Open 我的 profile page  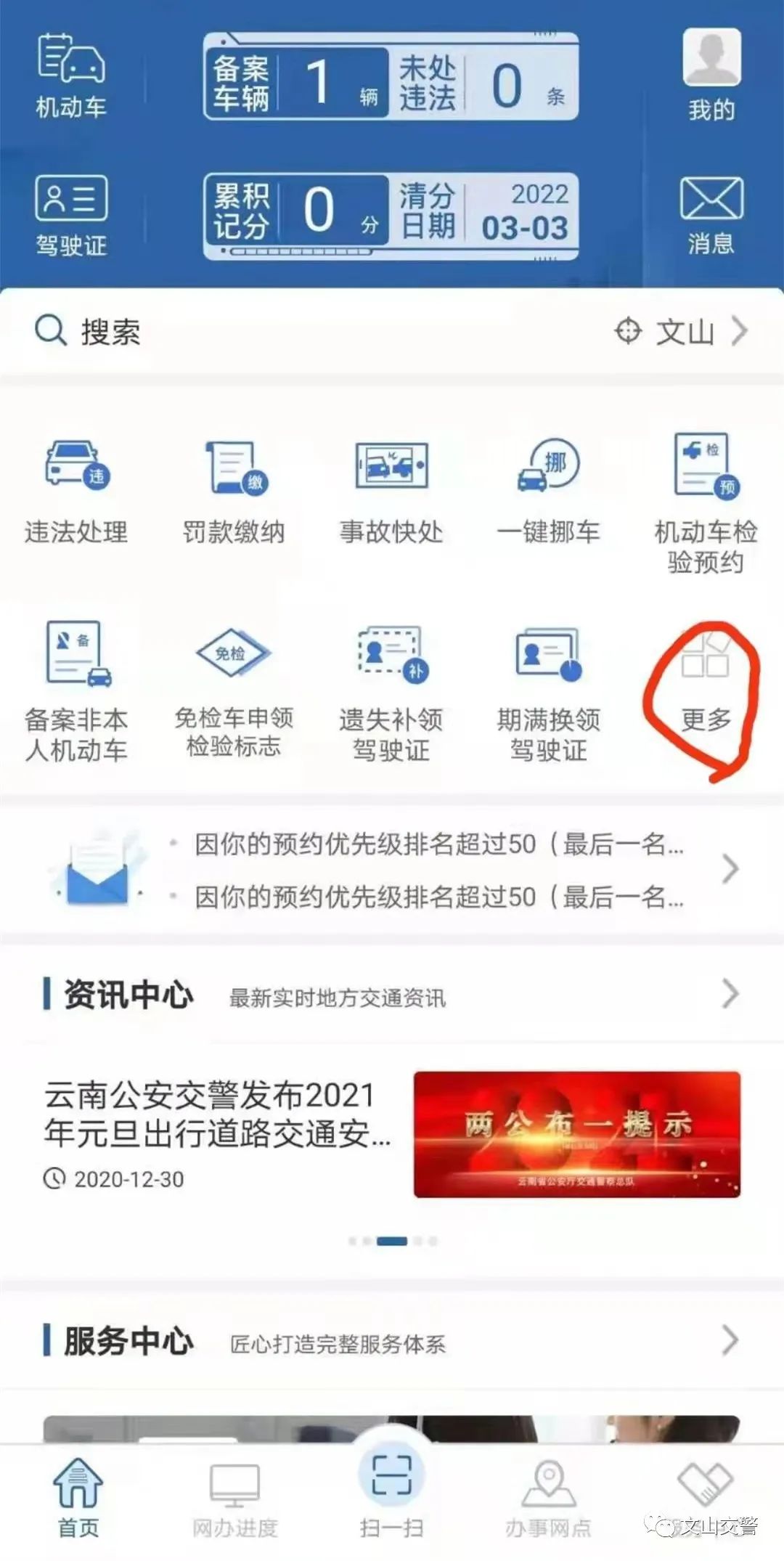tap(711, 75)
